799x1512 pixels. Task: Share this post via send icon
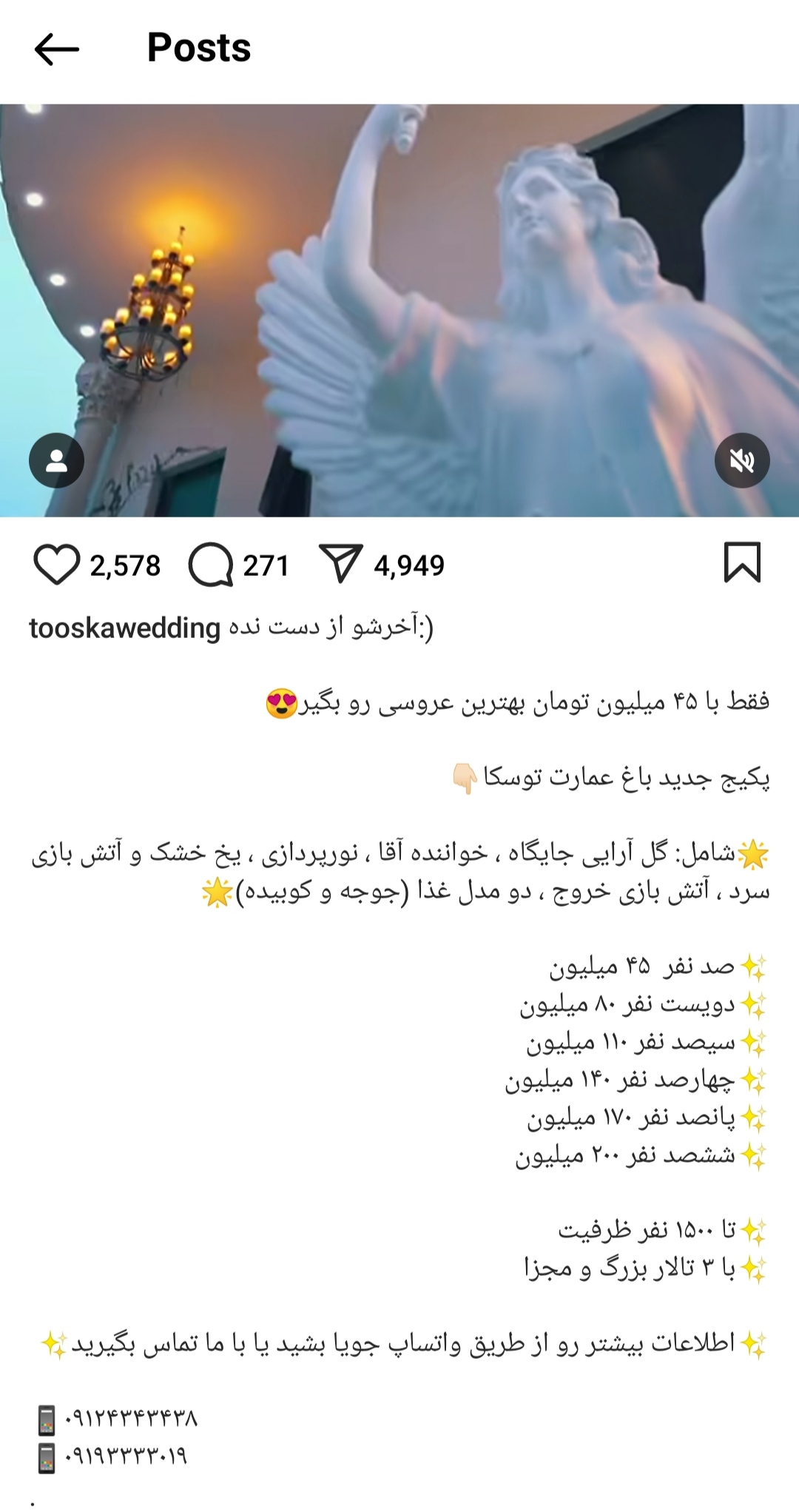(340, 564)
